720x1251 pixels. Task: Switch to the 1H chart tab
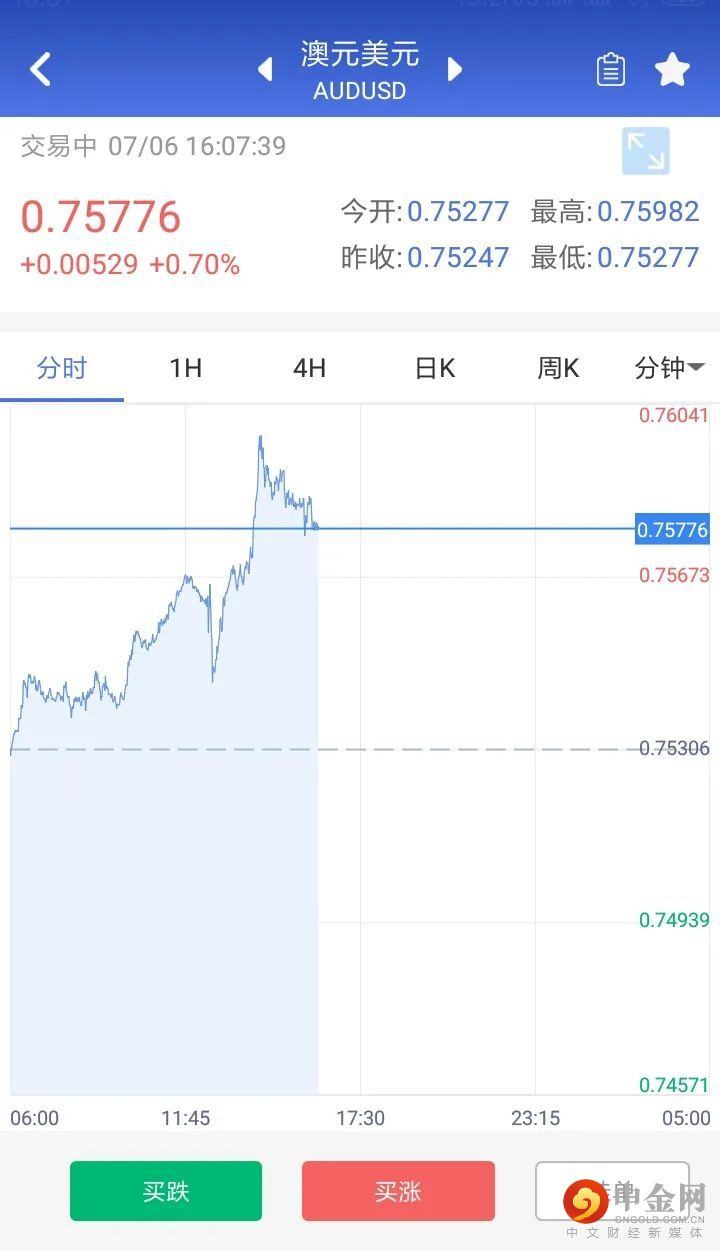185,369
